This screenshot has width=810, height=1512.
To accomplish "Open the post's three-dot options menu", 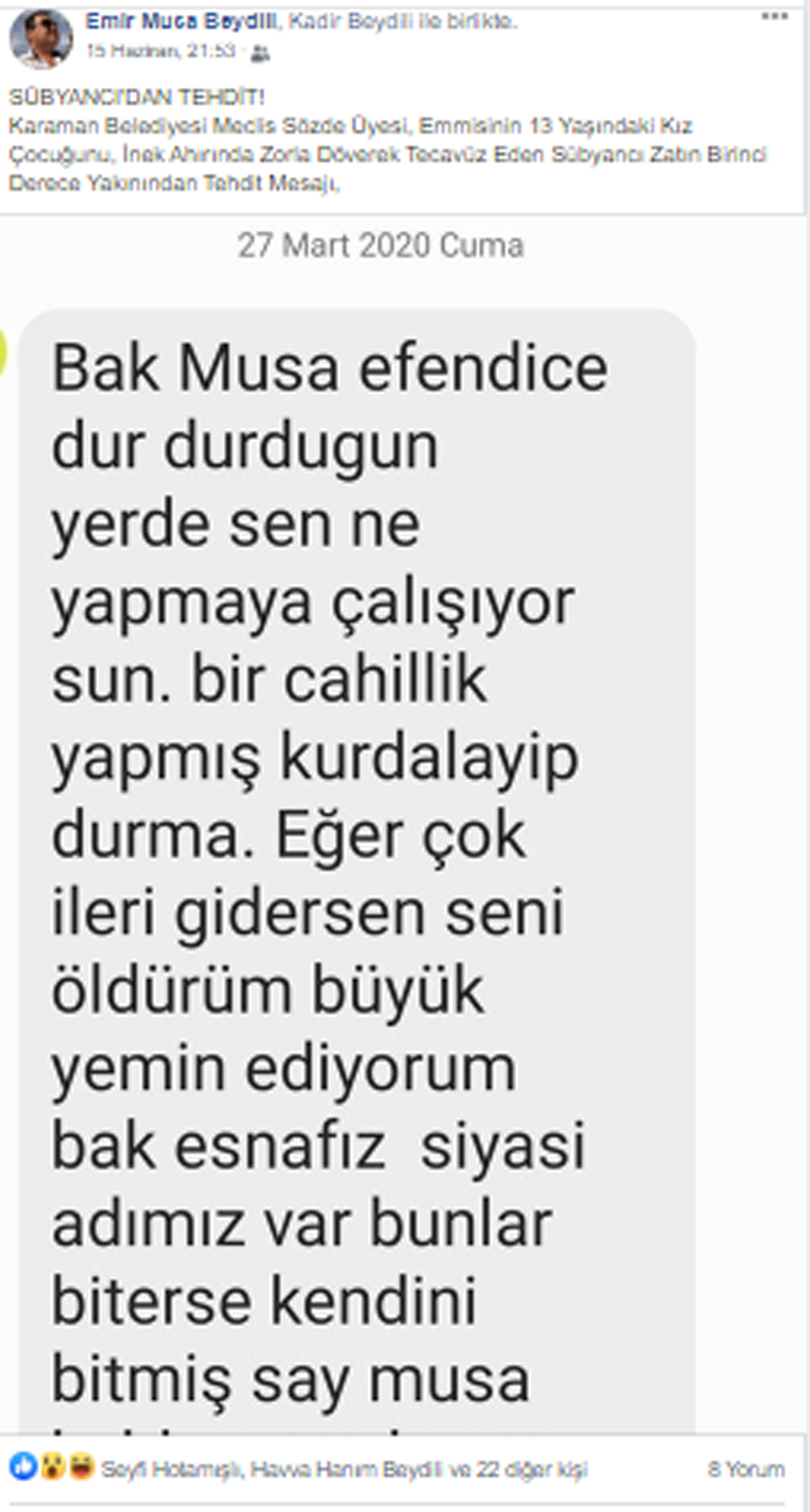I will click(x=775, y=18).
